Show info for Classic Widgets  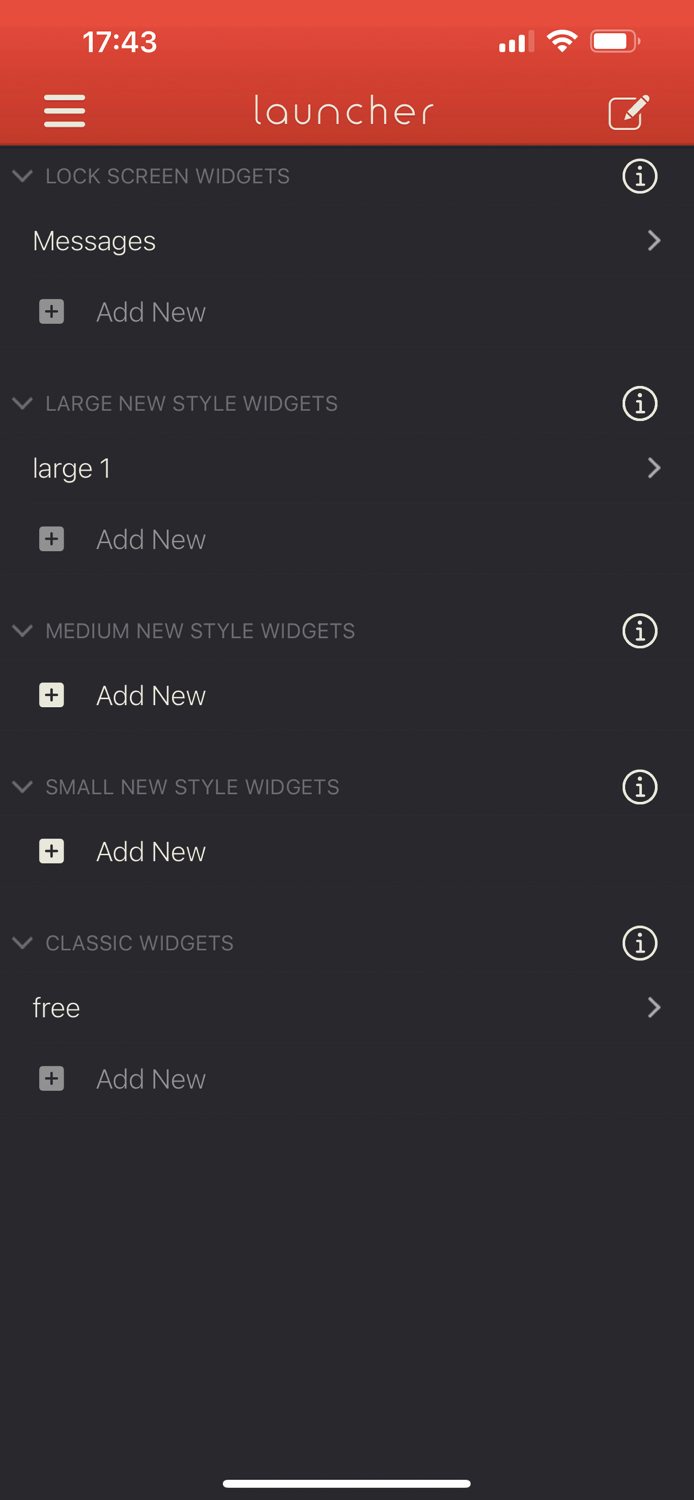point(640,943)
